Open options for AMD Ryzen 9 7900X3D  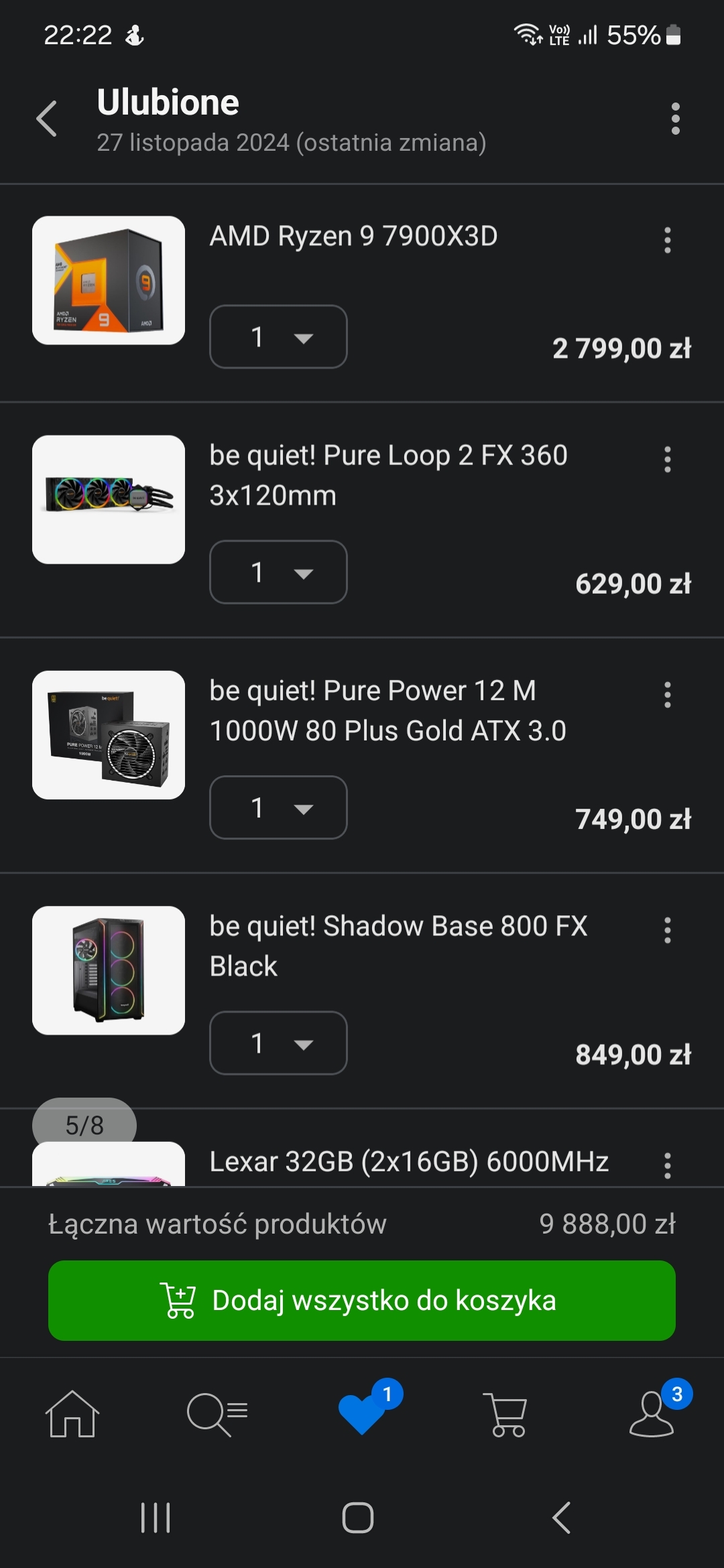[x=667, y=240]
